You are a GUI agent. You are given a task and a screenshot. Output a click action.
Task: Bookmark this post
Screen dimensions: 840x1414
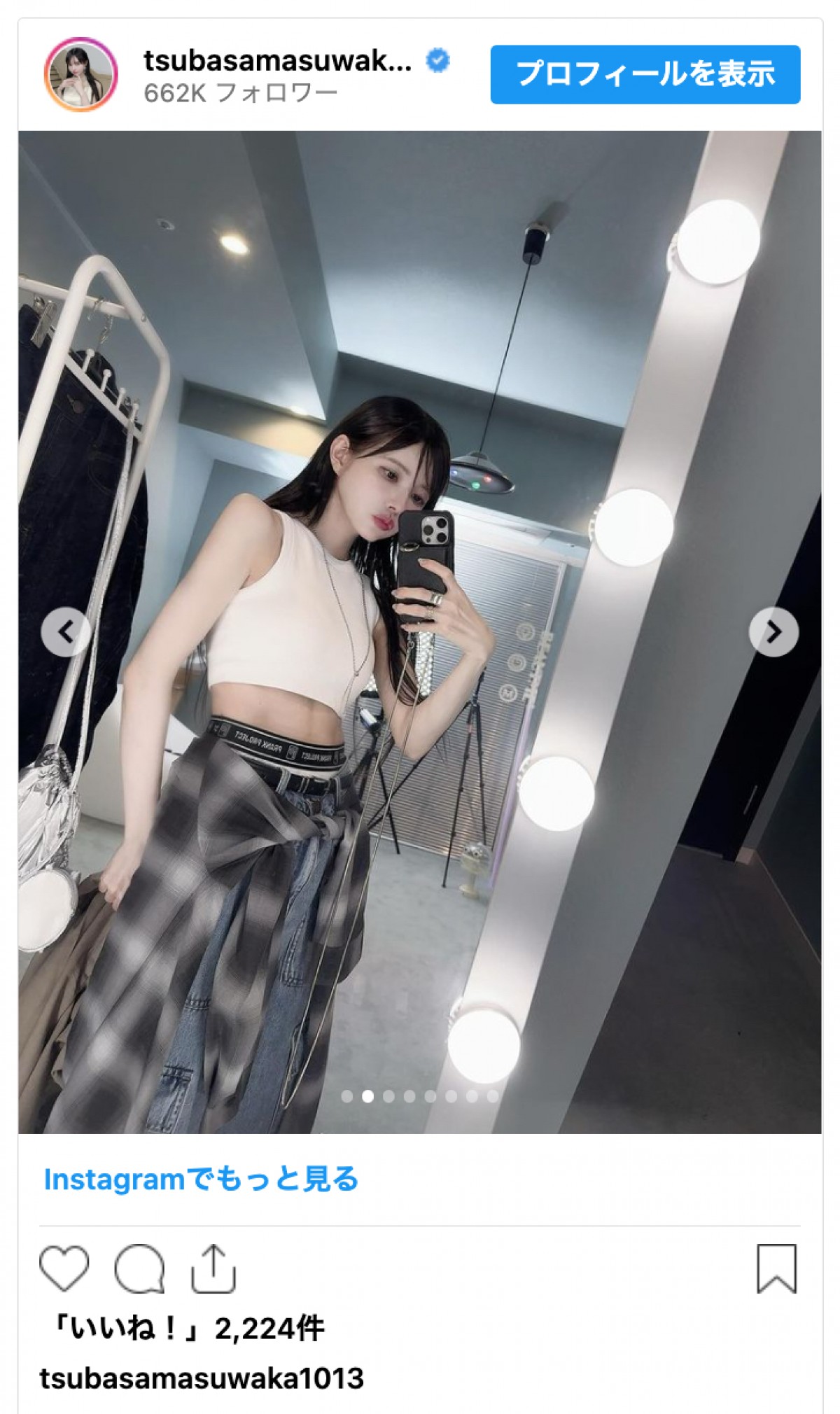click(x=776, y=1268)
